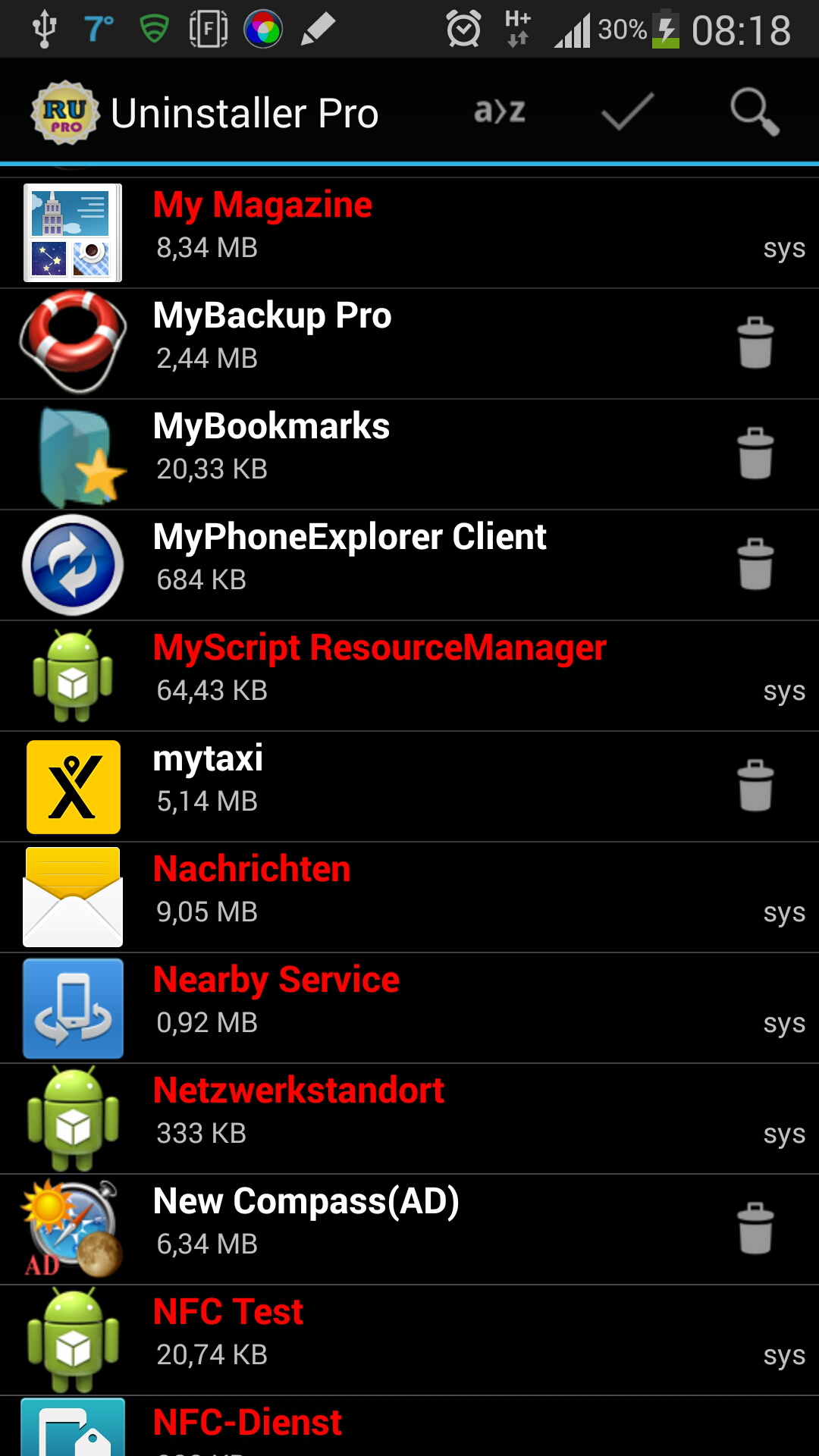Image resolution: width=819 pixels, height=1456 pixels.
Task: Remove mytaxi using its trash icon
Action: pyautogui.click(x=755, y=786)
